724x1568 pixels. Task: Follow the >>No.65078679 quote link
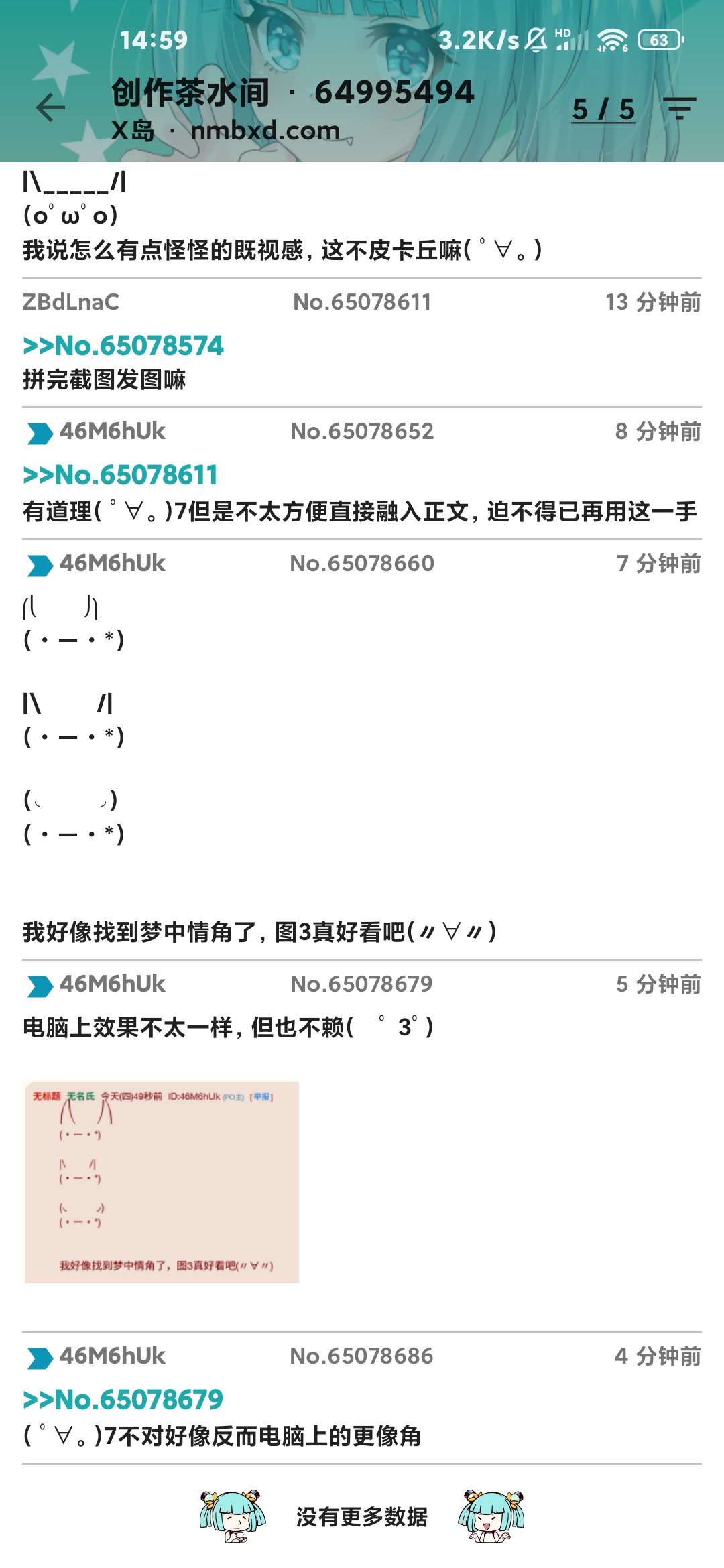pos(123,1399)
